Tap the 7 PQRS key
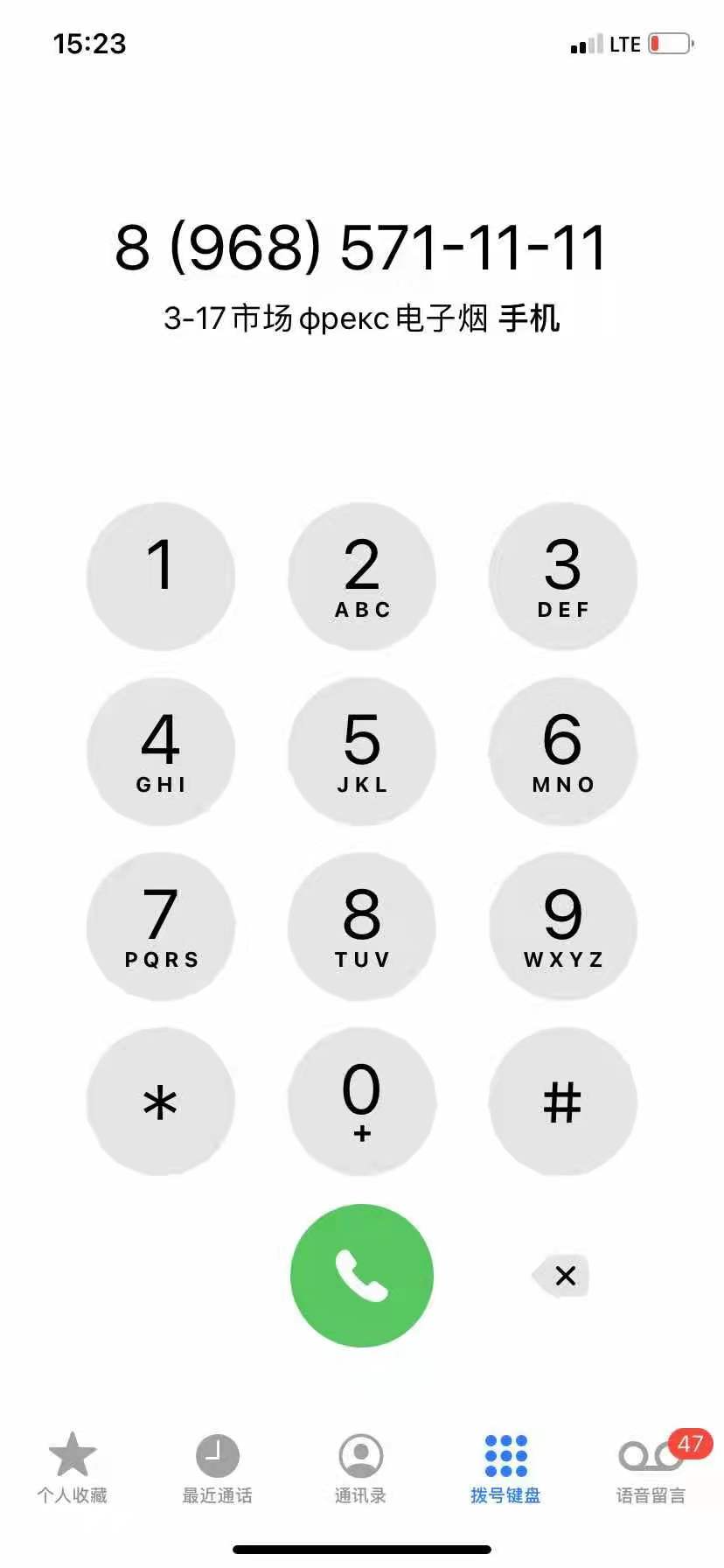 (161, 926)
